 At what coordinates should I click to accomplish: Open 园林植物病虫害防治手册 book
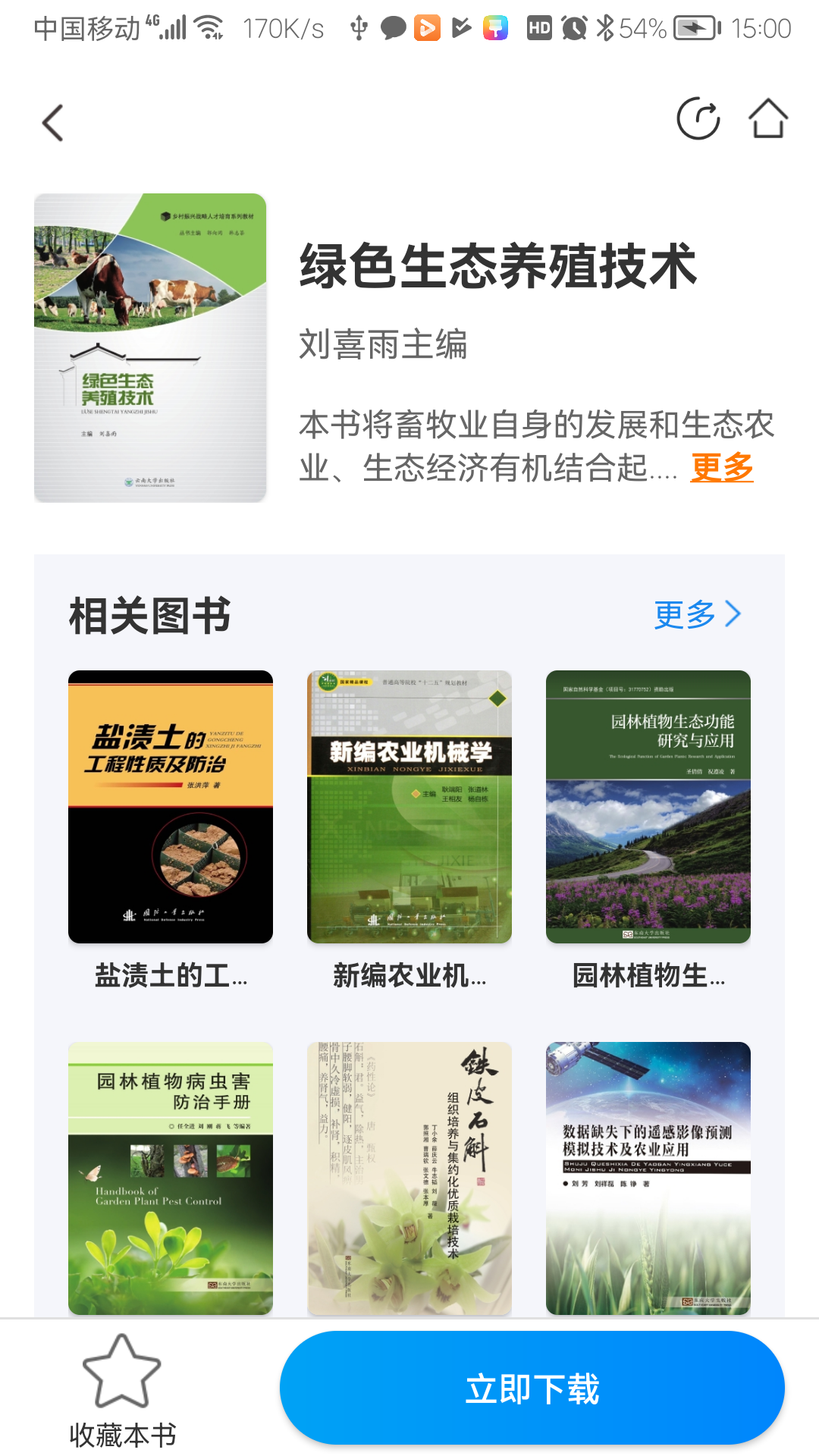(x=171, y=1178)
